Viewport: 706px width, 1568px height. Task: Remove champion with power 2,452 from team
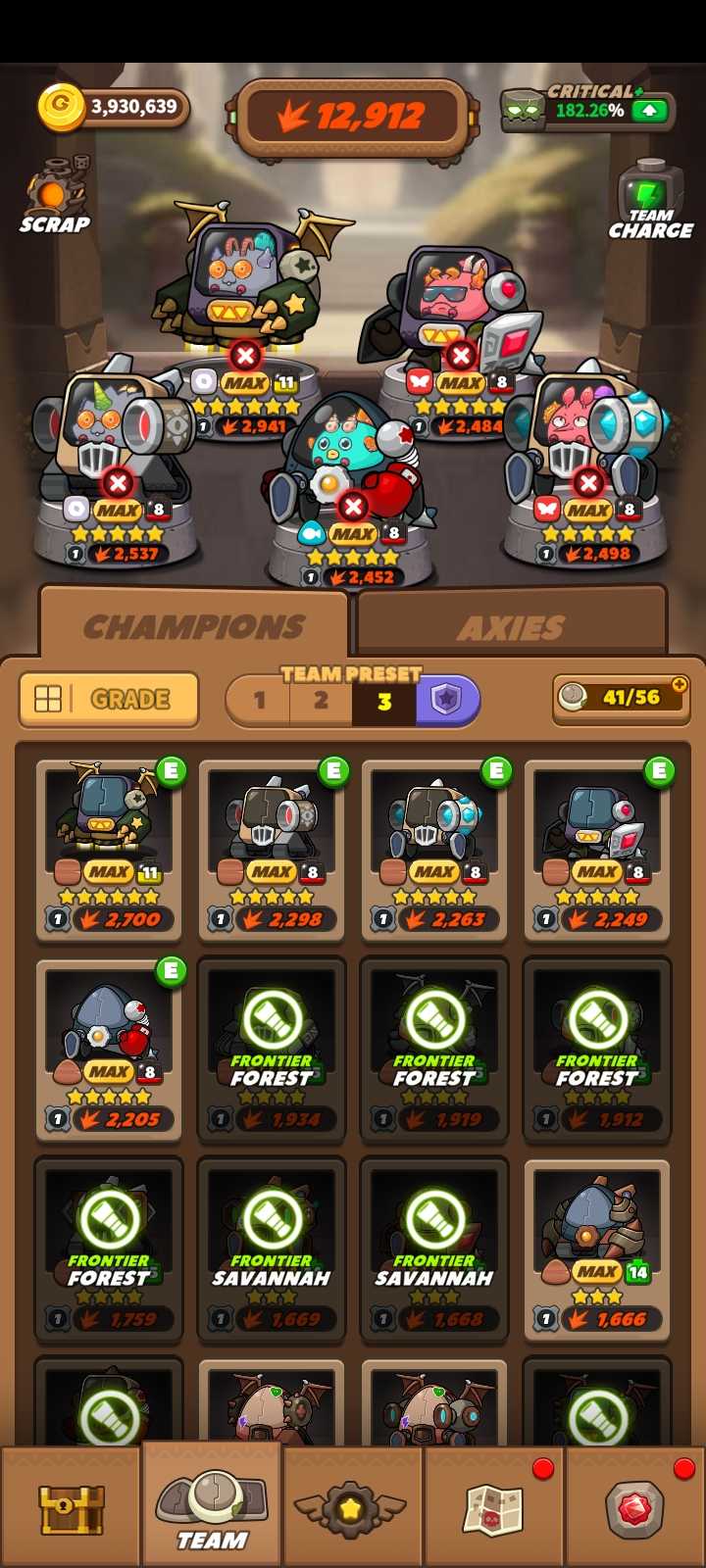click(353, 506)
